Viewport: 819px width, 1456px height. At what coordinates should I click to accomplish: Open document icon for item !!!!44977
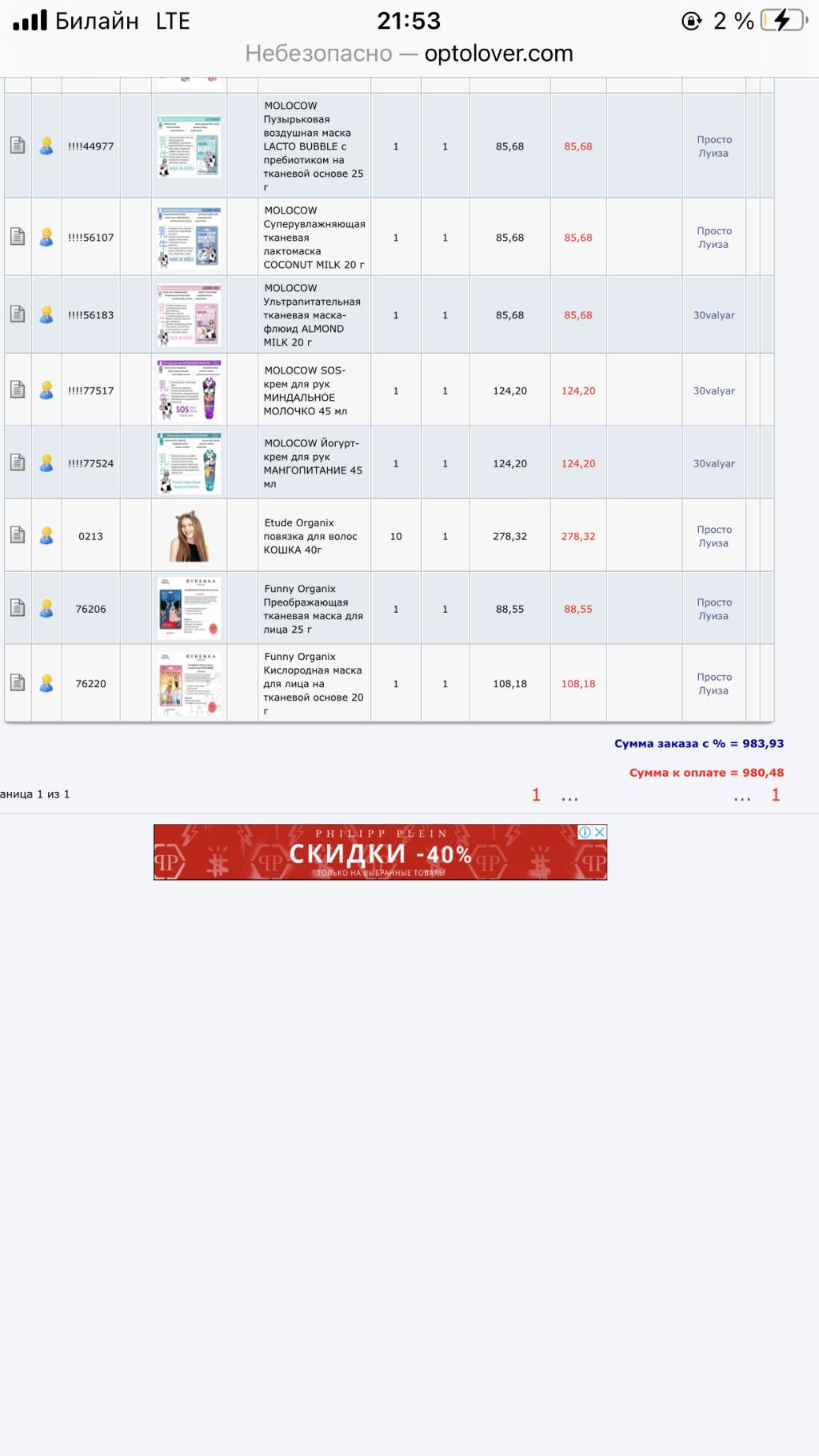tap(18, 146)
